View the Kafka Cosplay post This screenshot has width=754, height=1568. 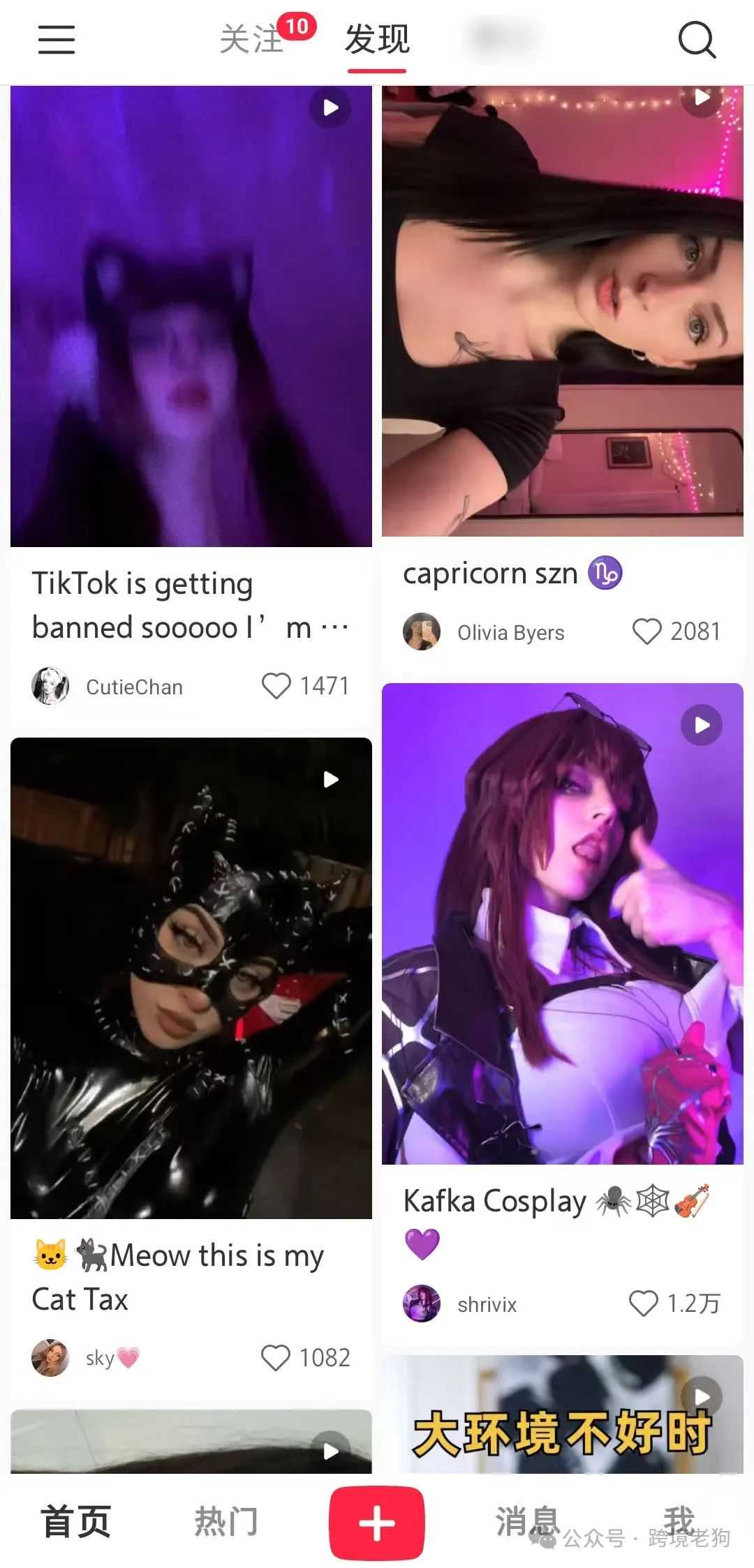[x=562, y=923]
